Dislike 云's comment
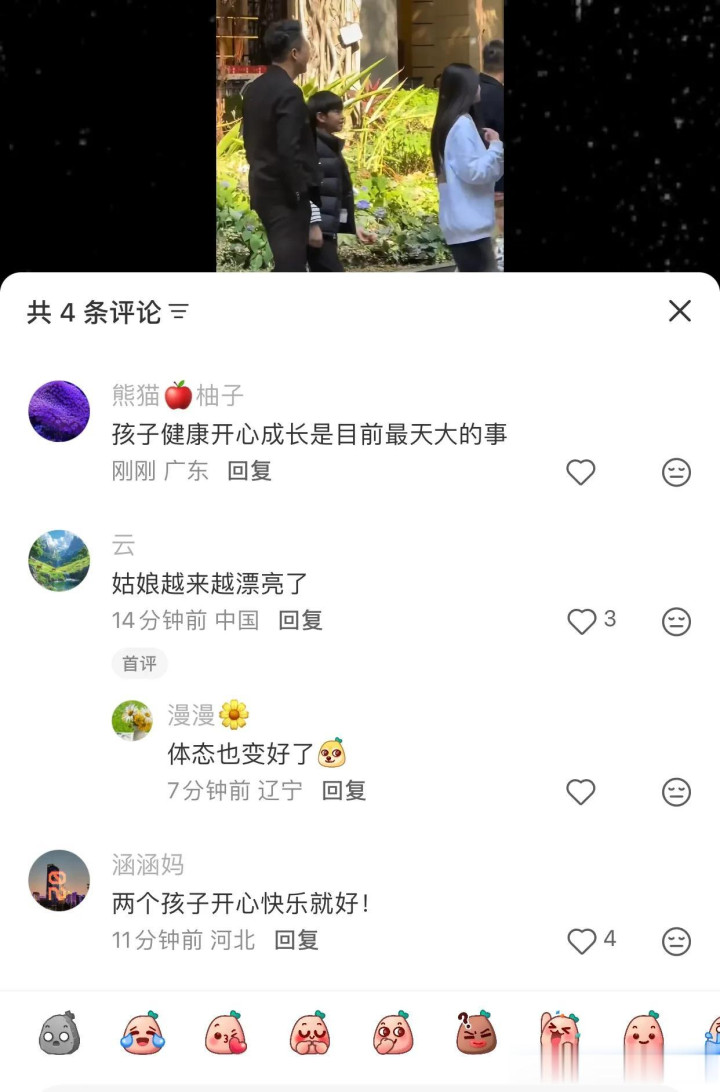Image resolution: width=720 pixels, height=1092 pixels. [x=677, y=621]
